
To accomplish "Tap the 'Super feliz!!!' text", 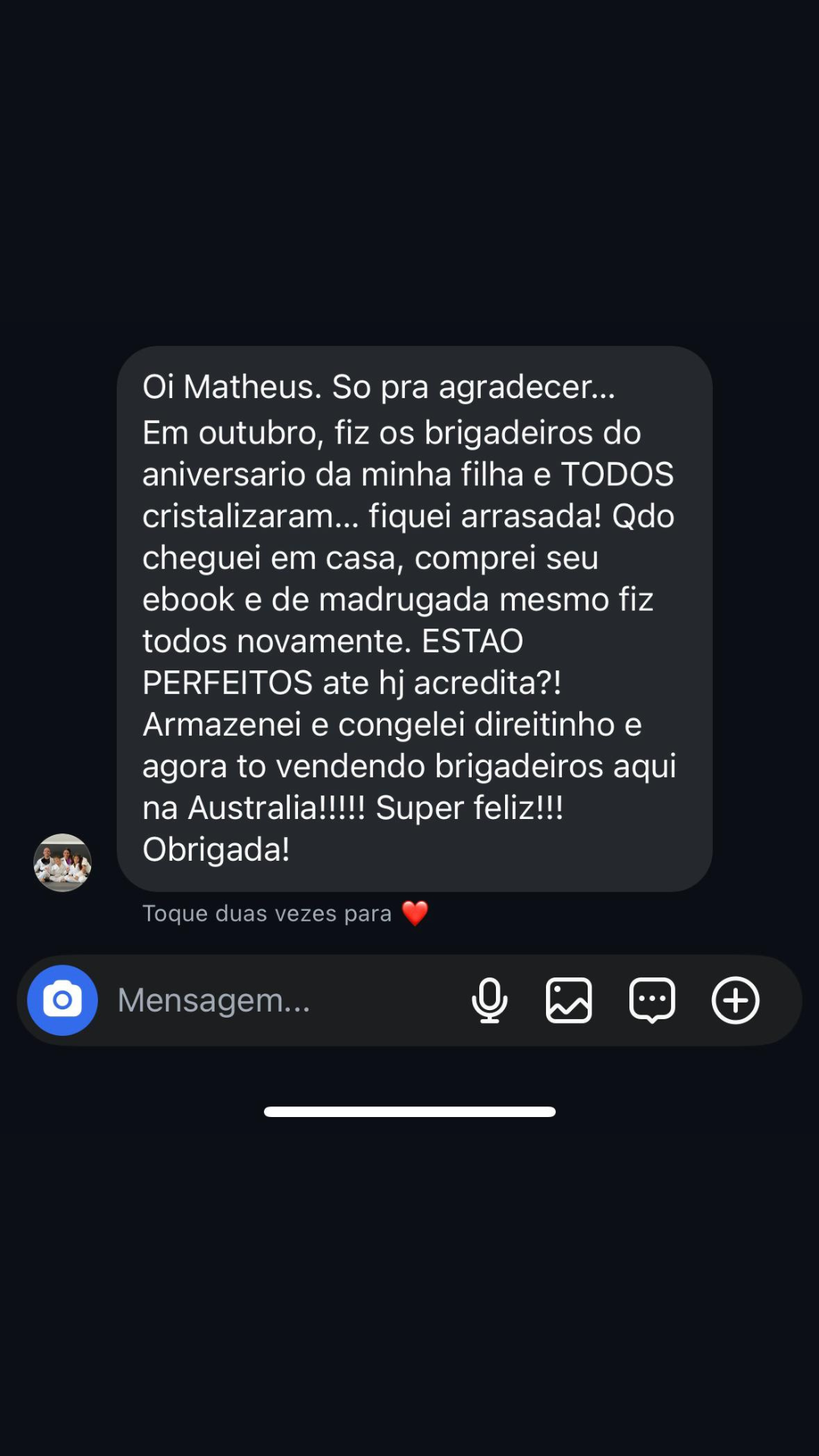I will click(469, 808).
